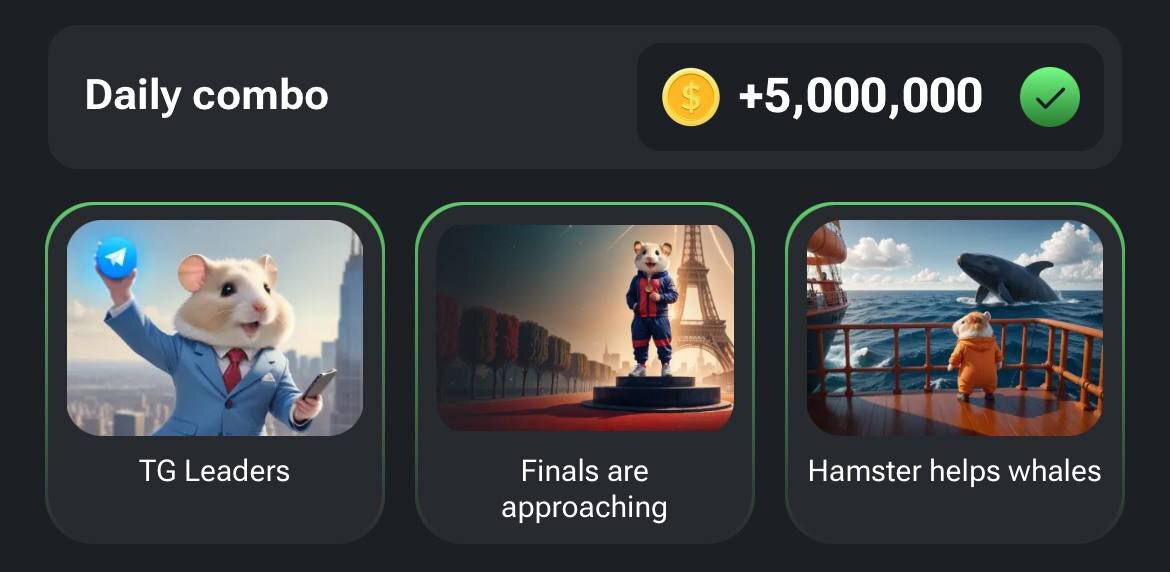Select the Finals are approaching card
Image resolution: width=1170 pixels, height=572 pixels.
[x=585, y=372]
